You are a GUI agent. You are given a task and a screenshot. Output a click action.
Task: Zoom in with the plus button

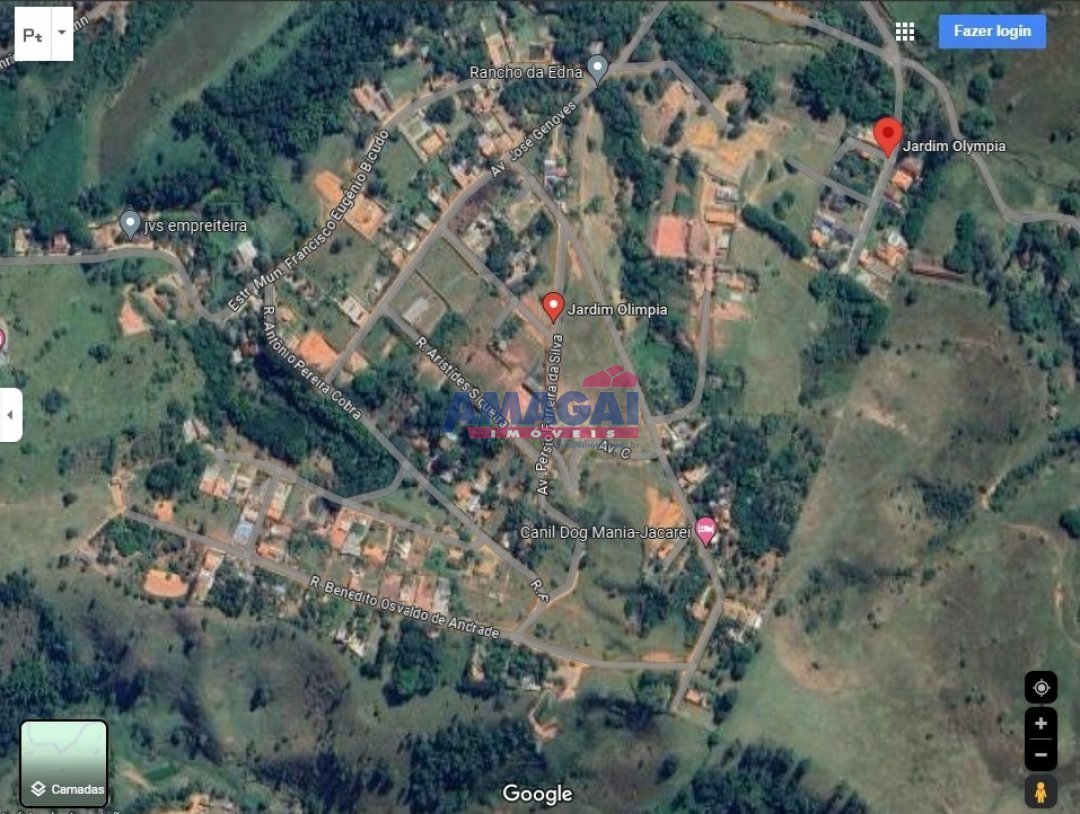(1041, 724)
